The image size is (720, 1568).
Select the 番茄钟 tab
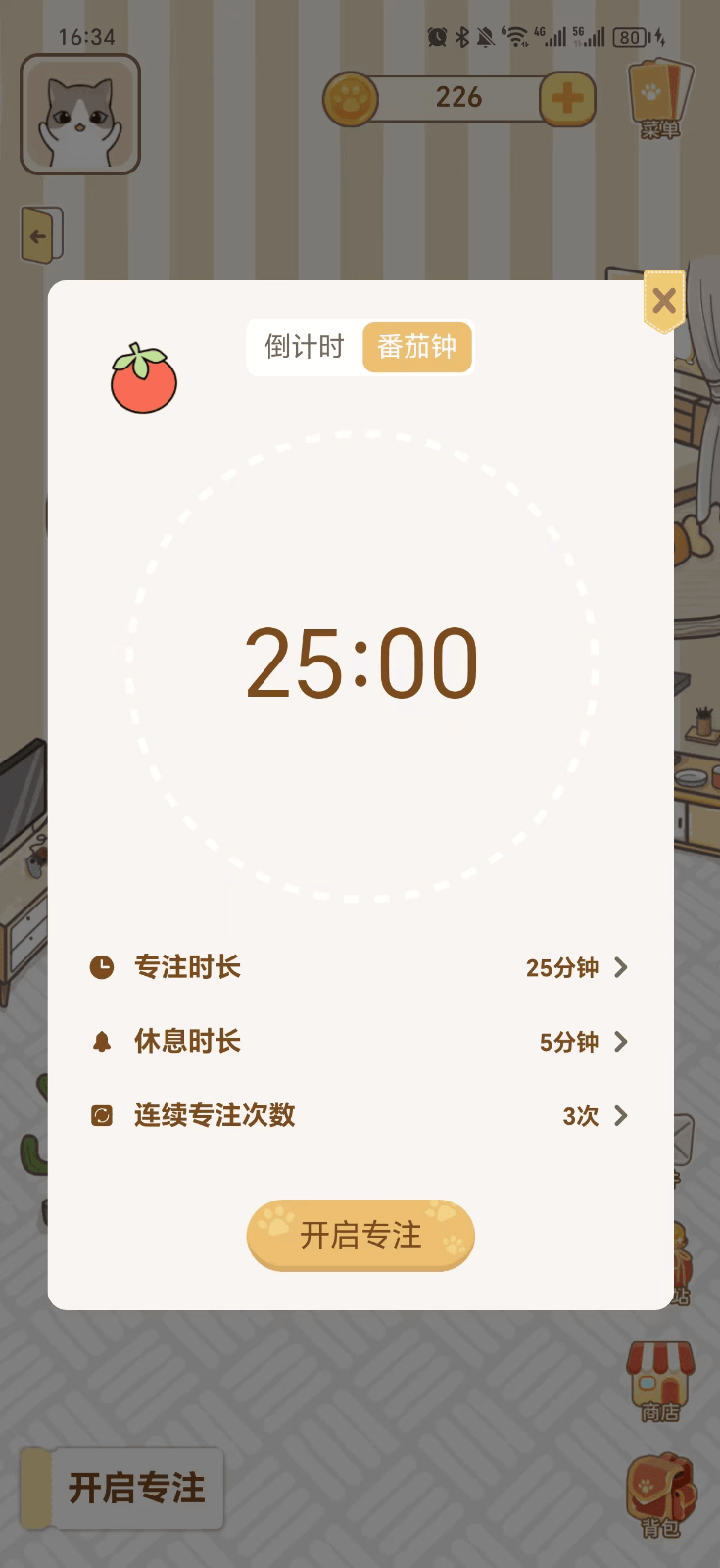pos(417,347)
